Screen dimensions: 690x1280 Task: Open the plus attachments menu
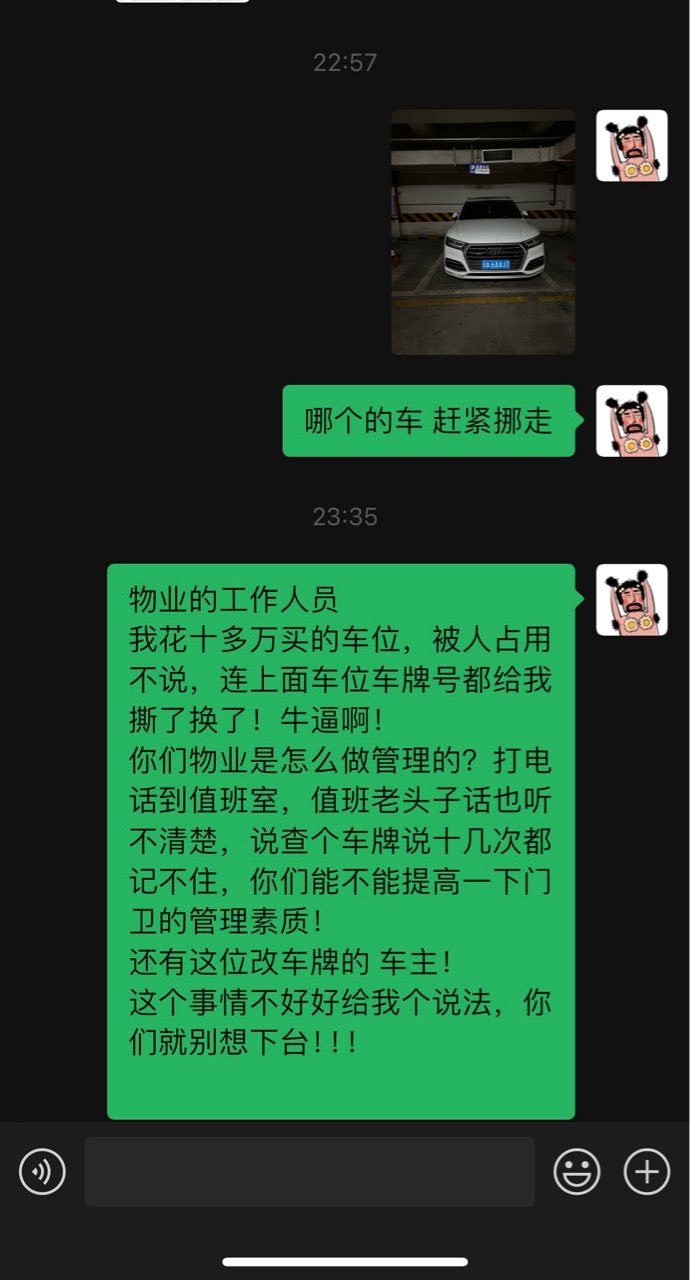coord(647,1171)
